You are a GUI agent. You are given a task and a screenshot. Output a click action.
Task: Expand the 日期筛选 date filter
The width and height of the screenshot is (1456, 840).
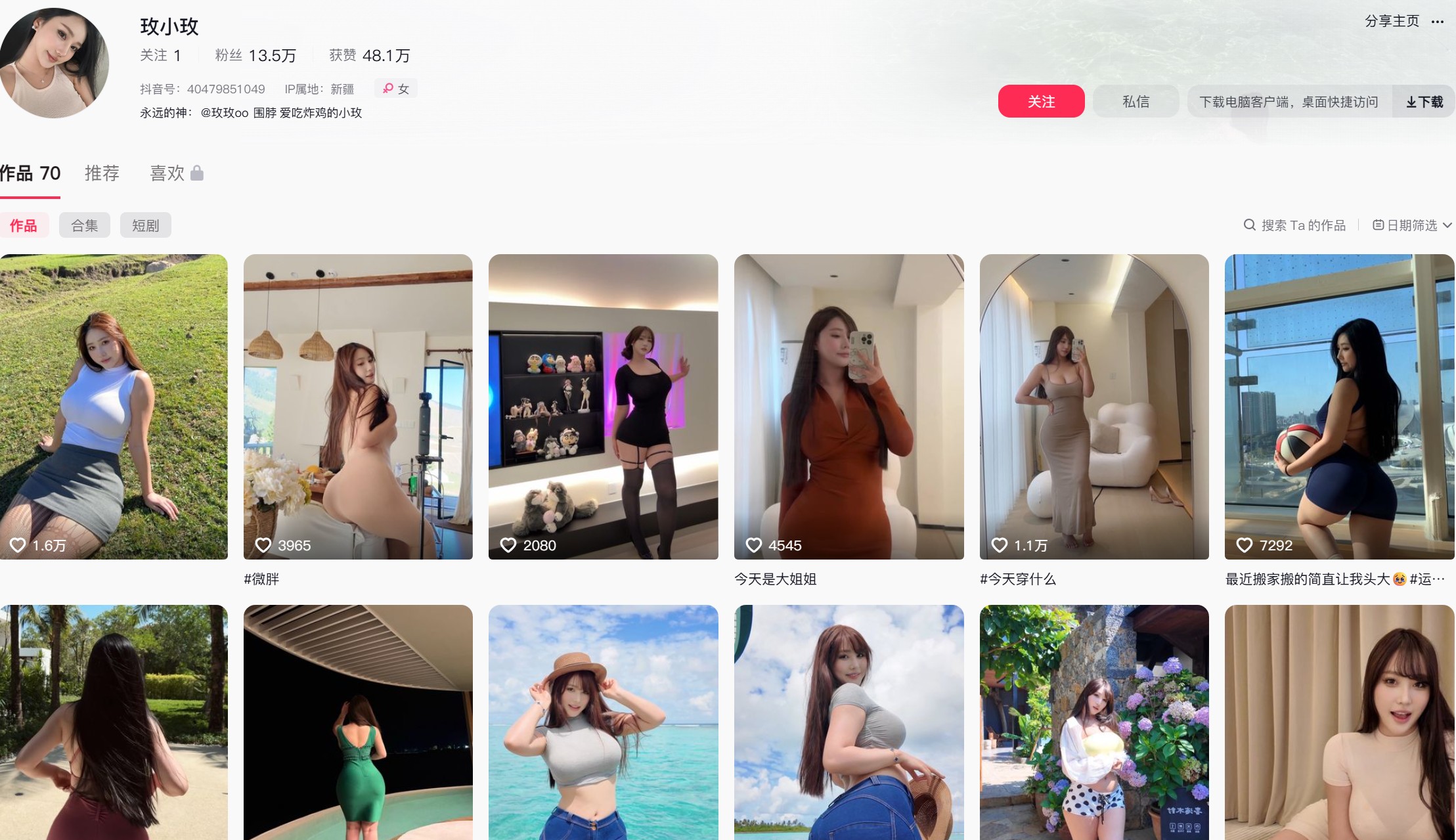coord(1412,225)
